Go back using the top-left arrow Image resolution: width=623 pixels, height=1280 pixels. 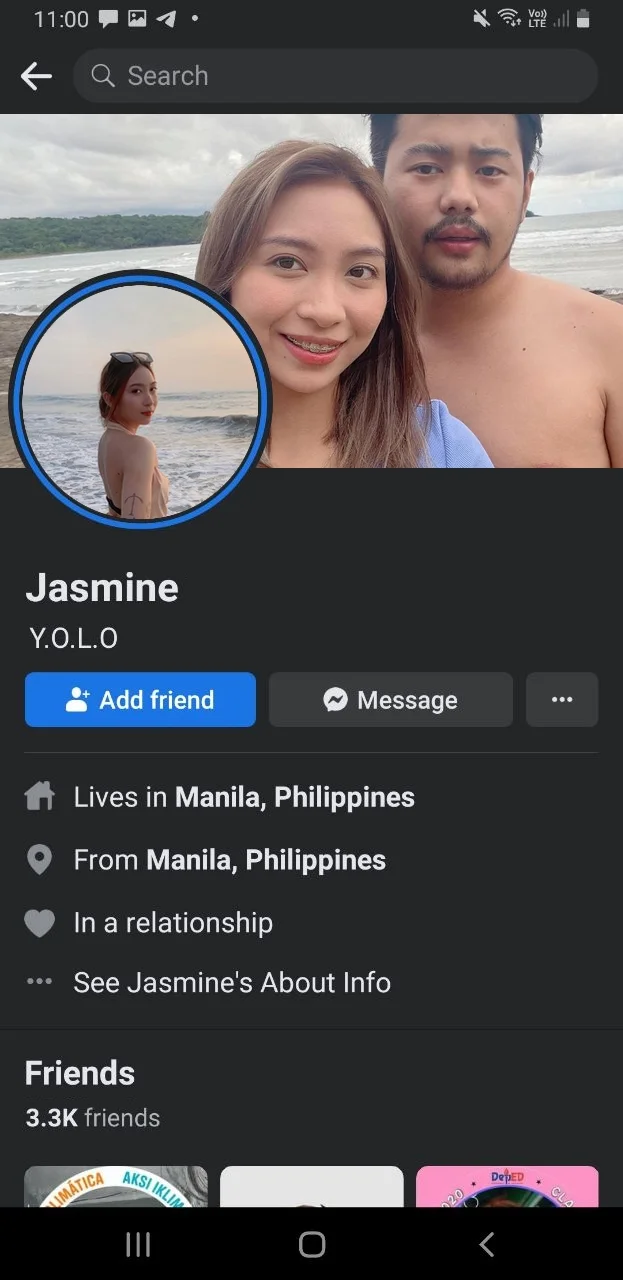point(36,76)
